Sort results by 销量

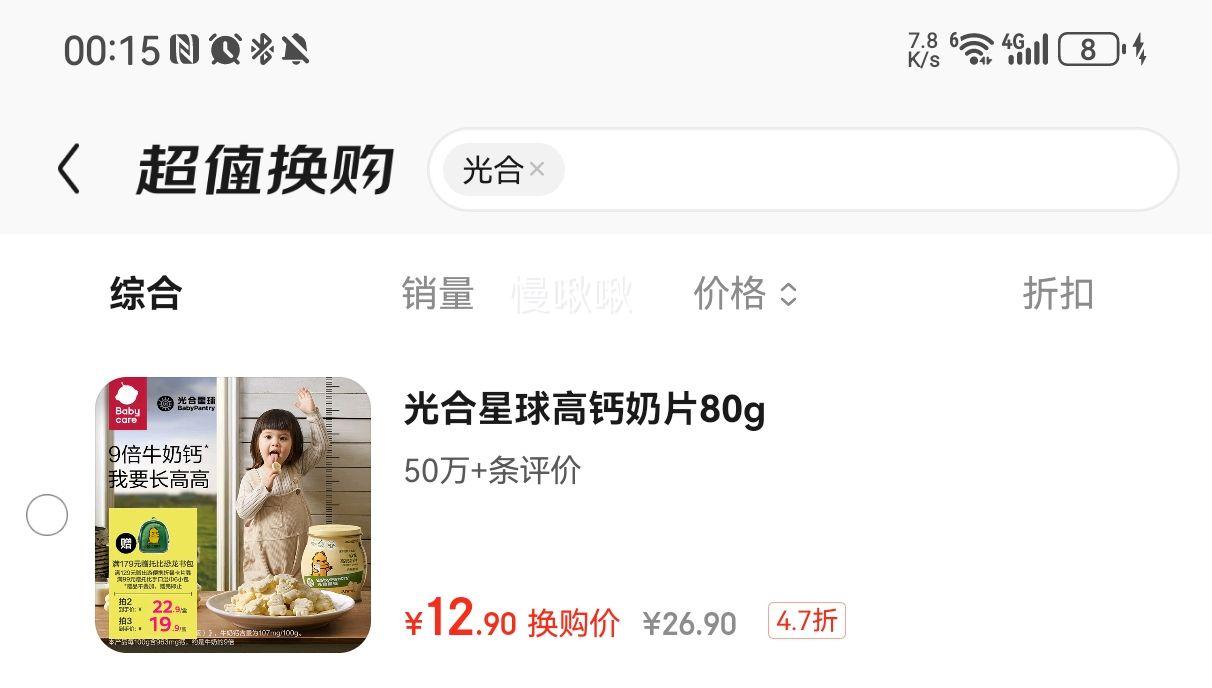[437, 294]
